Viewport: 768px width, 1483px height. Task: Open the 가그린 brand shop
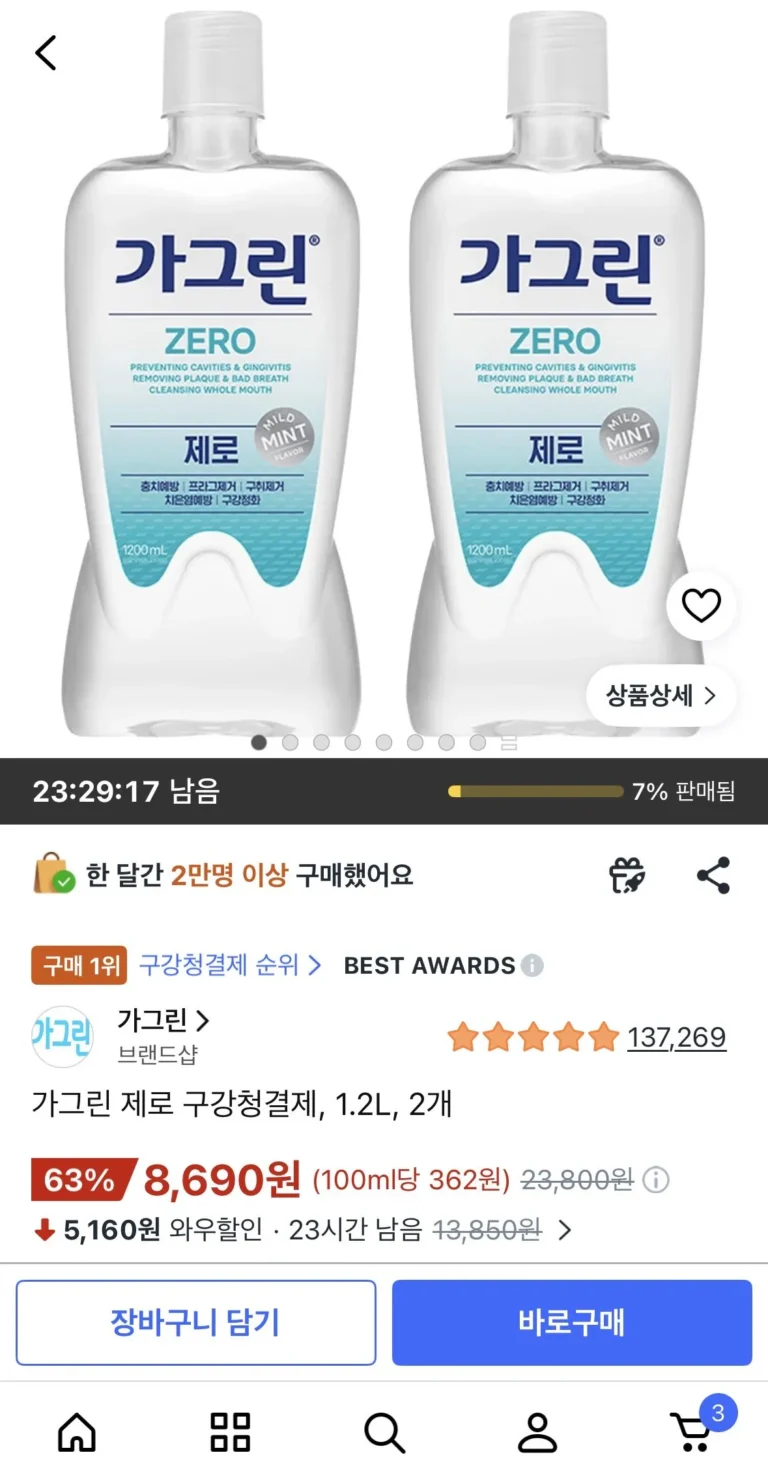tap(163, 1021)
